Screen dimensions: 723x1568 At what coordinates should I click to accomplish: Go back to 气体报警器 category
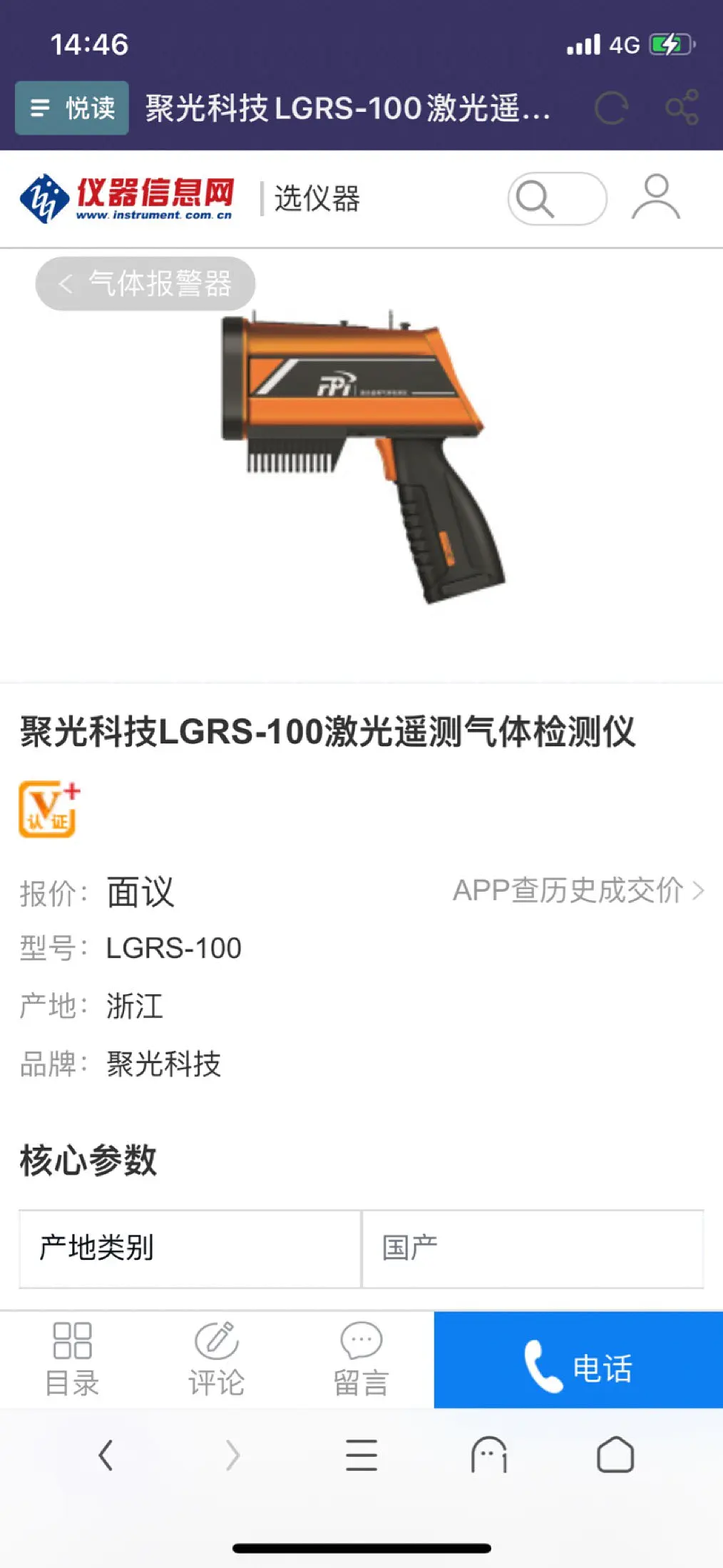click(145, 284)
